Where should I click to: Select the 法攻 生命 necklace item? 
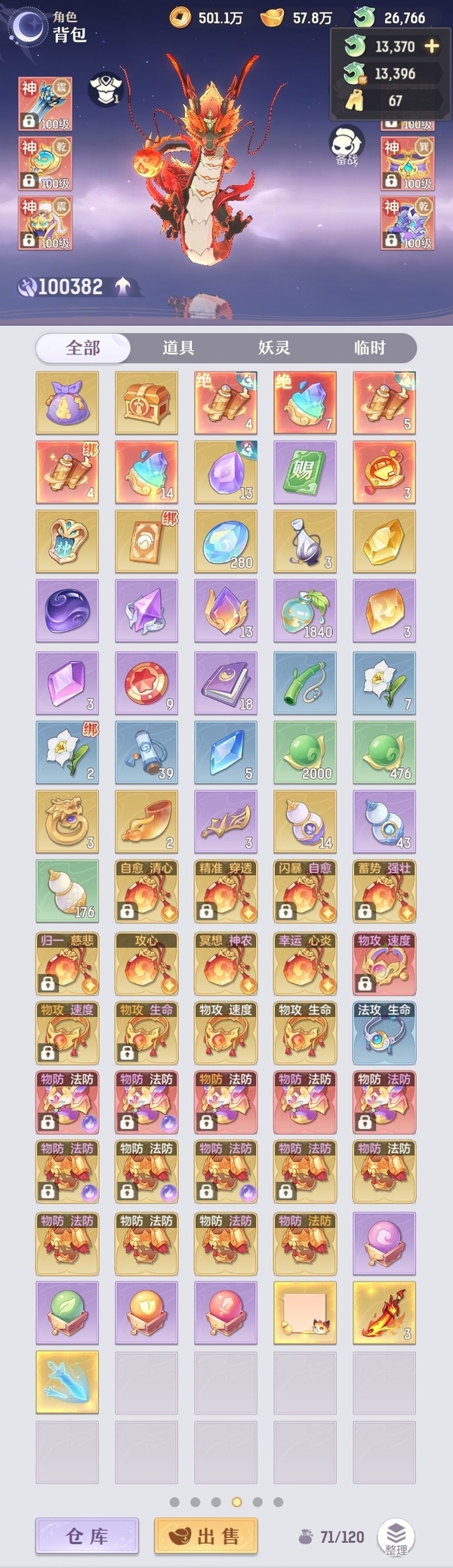[384, 1034]
